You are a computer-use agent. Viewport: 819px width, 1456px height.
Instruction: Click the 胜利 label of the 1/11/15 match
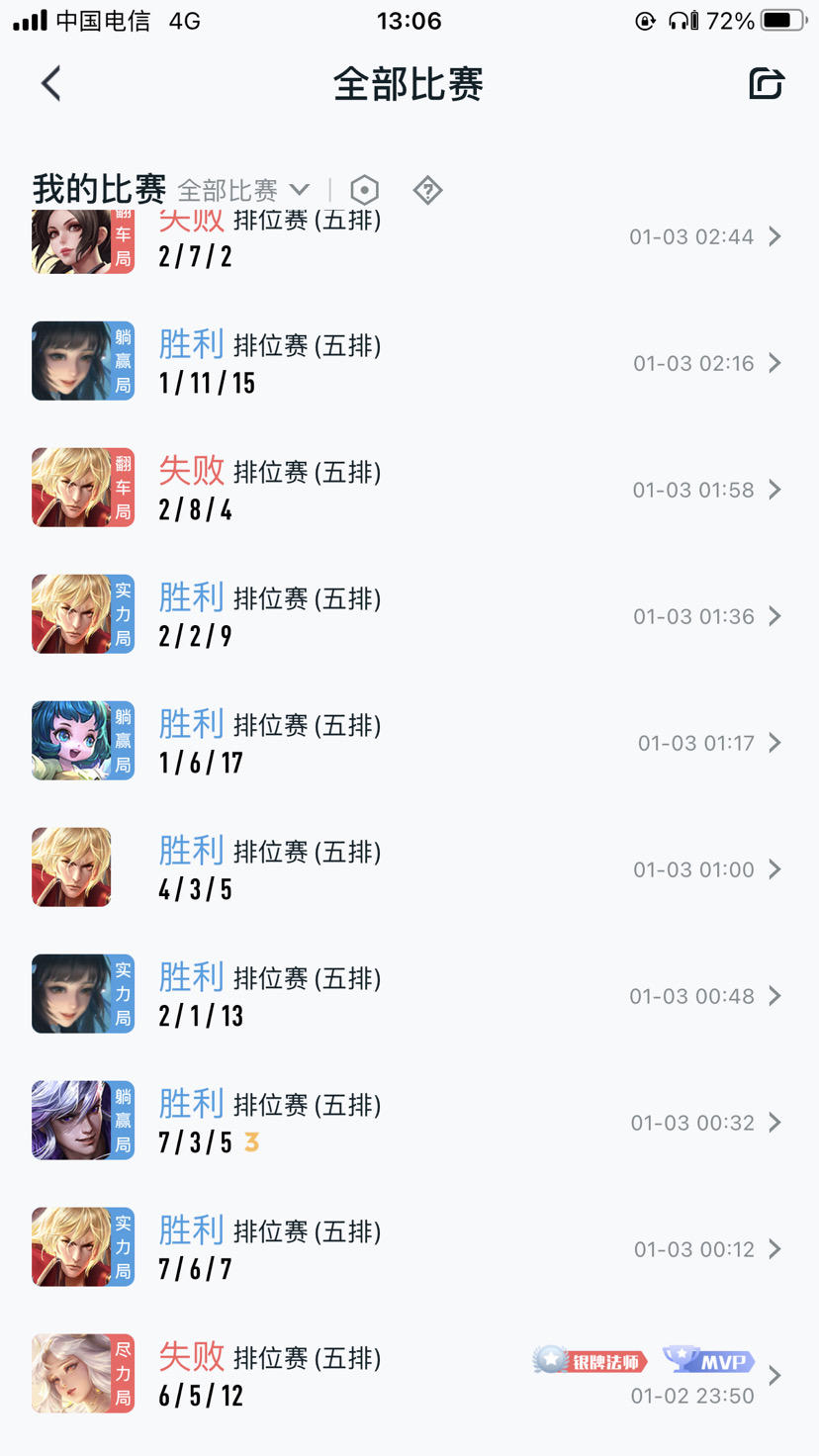[x=191, y=345]
